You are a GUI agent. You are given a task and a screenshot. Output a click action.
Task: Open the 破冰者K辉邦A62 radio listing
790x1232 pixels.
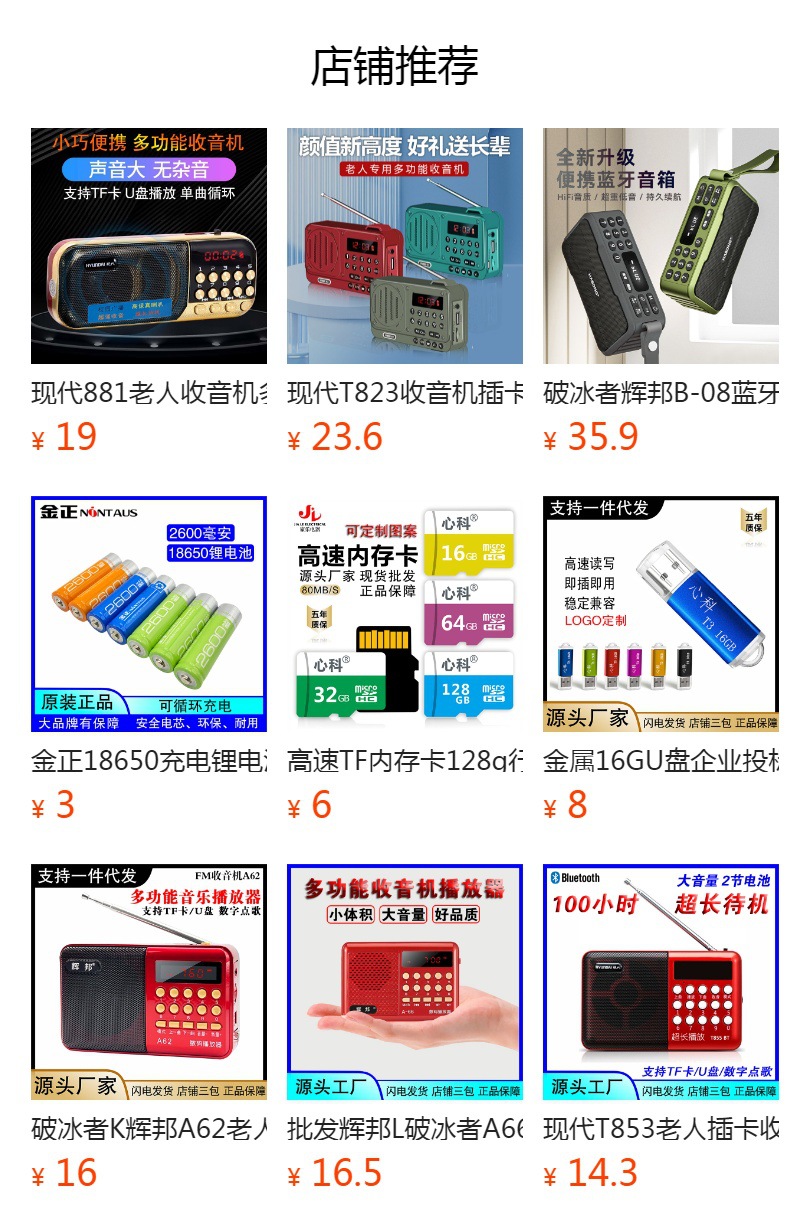click(148, 982)
